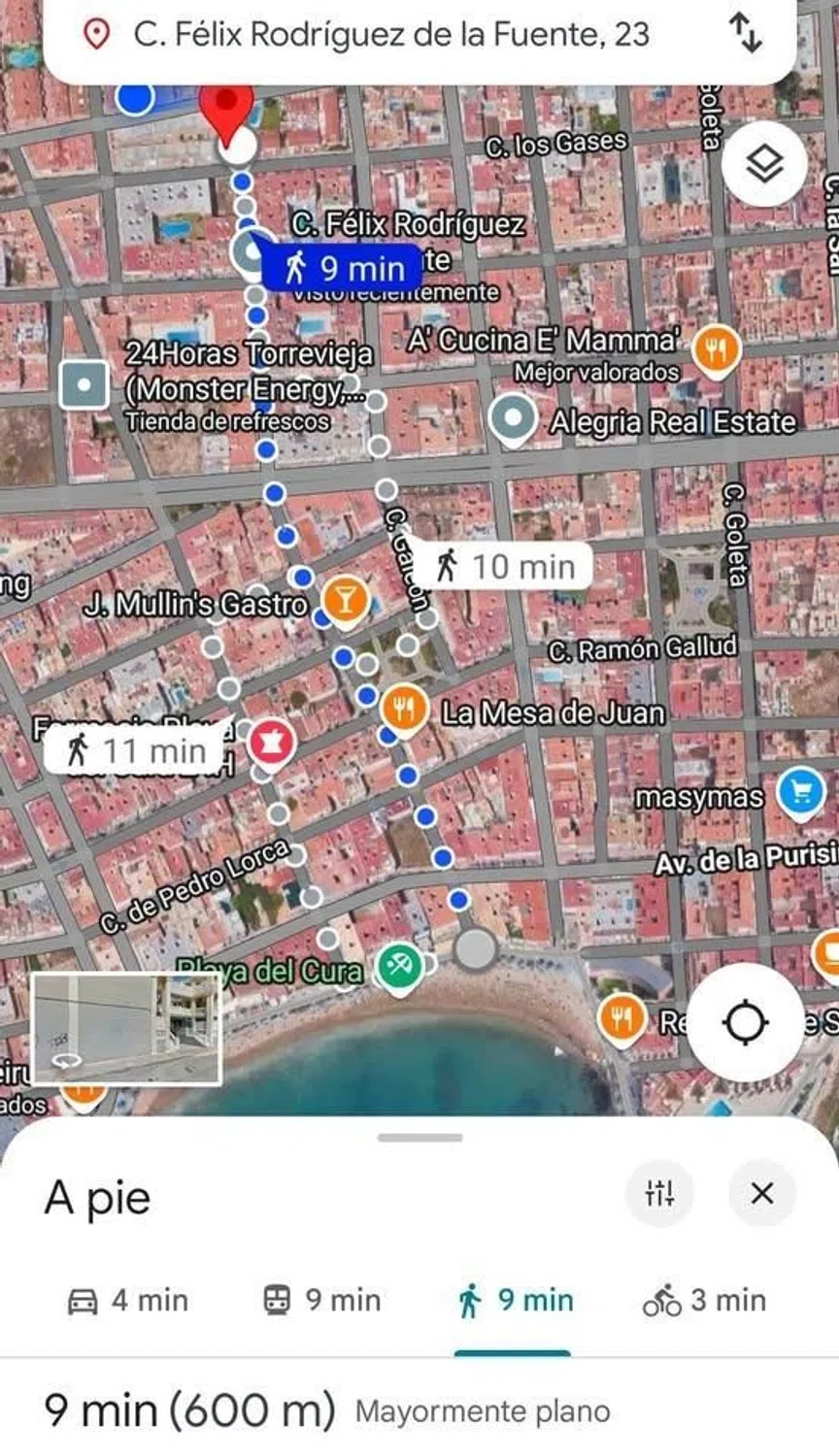
Task: Open route options filter
Action: point(659,1193)
